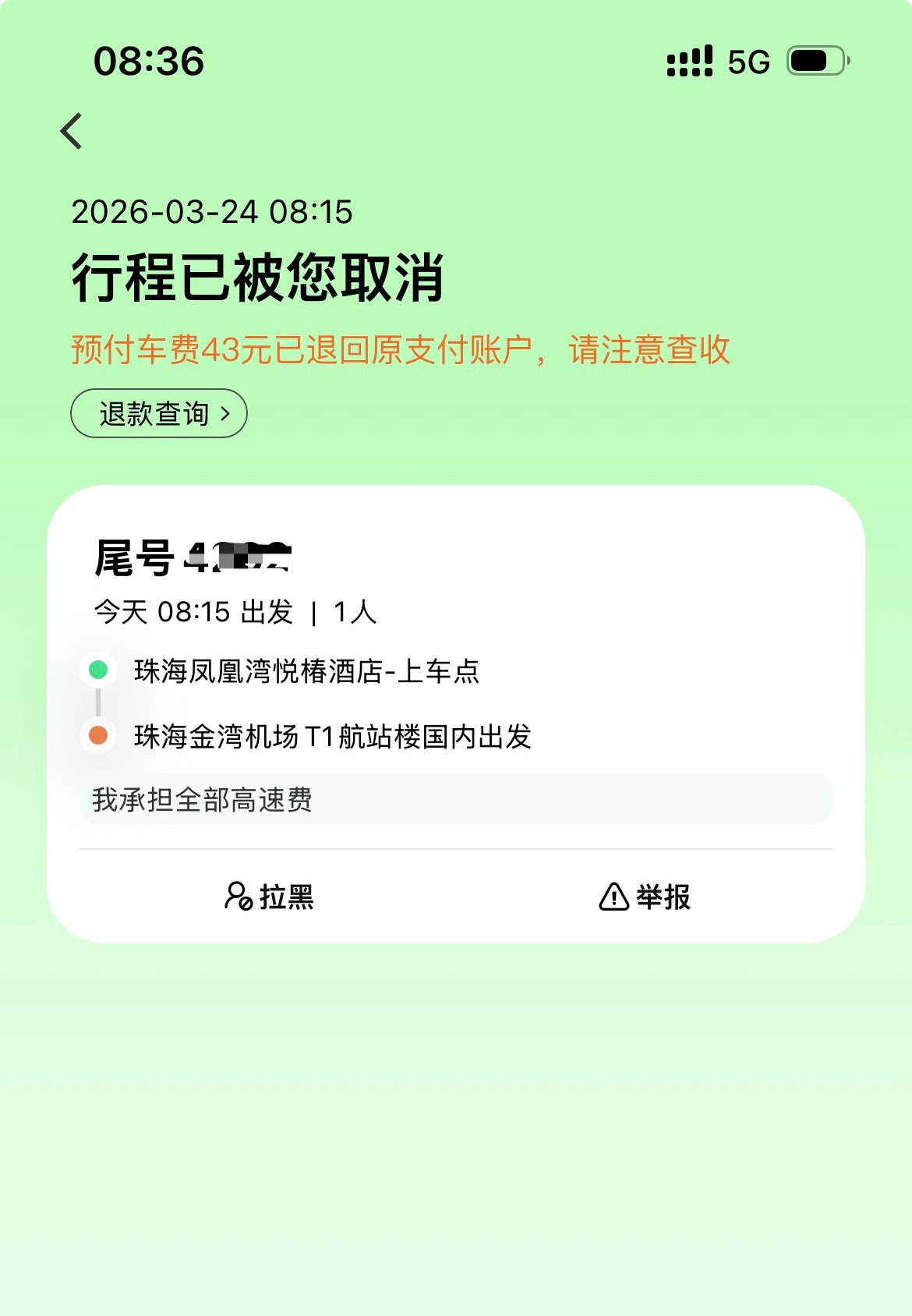
Task: Tap the 举报 (report) warning triangle icon
Action: click(613, 897)
